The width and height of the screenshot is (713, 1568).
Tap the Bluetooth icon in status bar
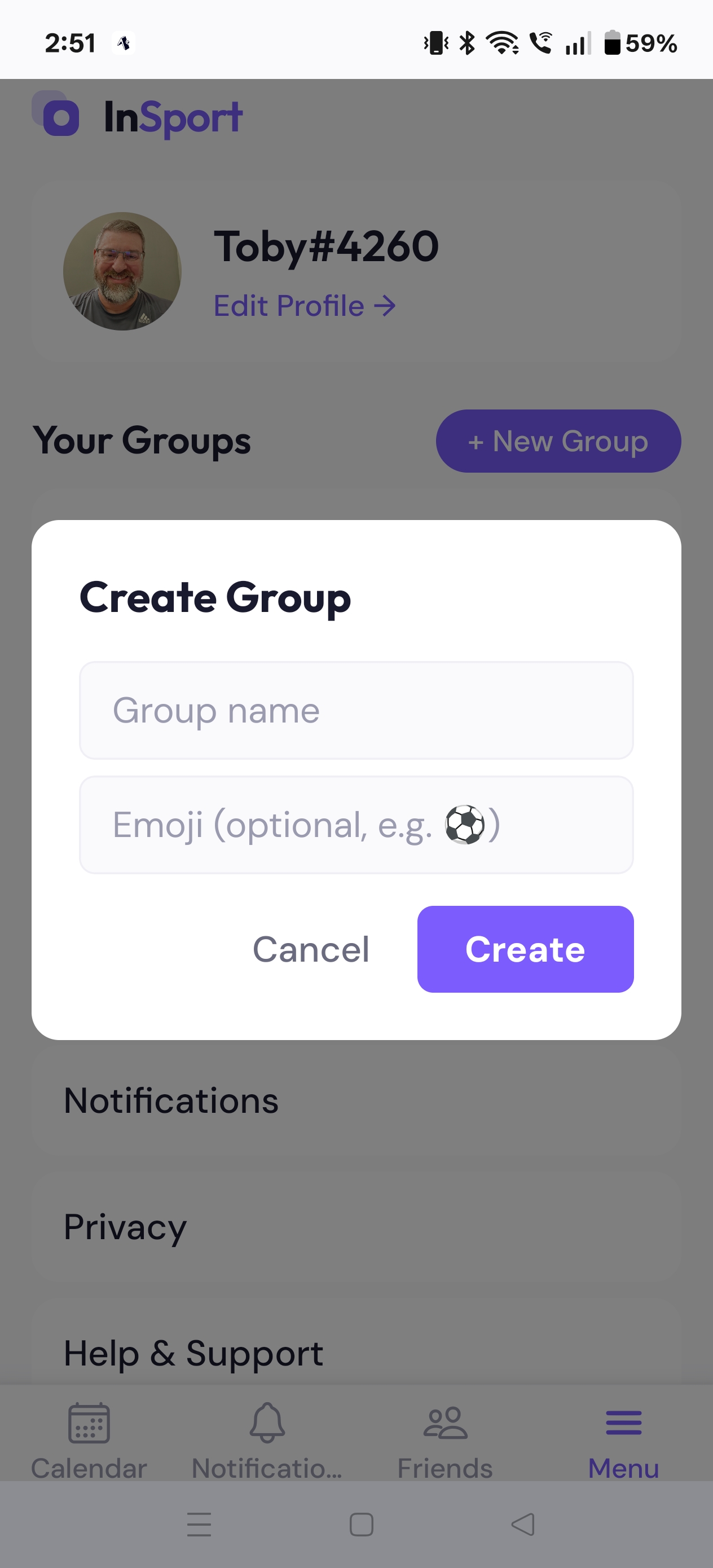click(x=466, y=42)
